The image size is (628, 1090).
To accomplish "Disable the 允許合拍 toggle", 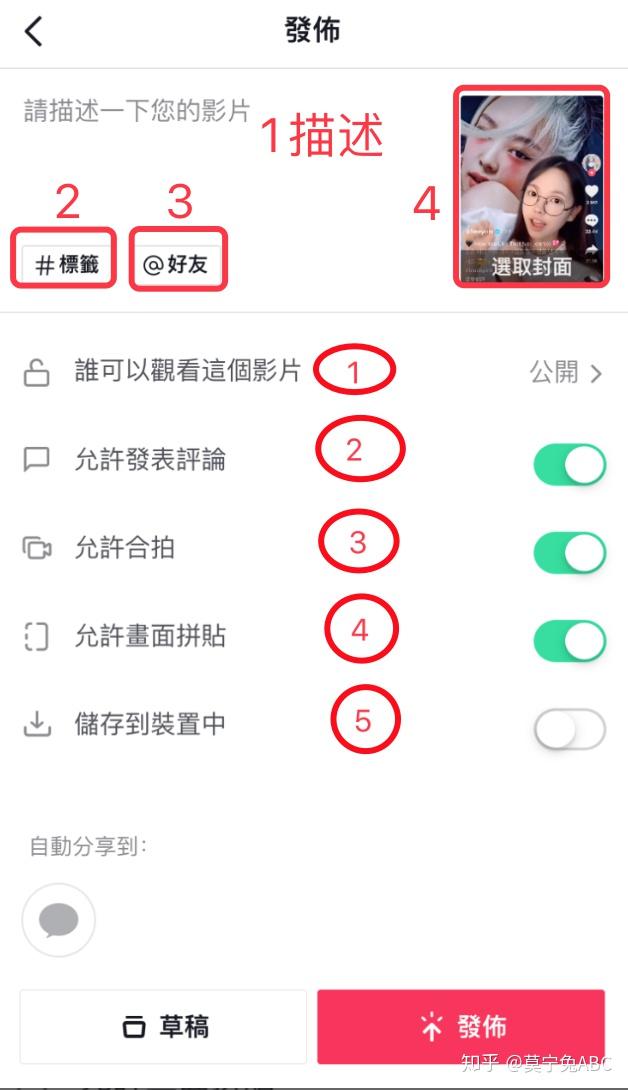I will pyautogui.click(x=569, y=553).
